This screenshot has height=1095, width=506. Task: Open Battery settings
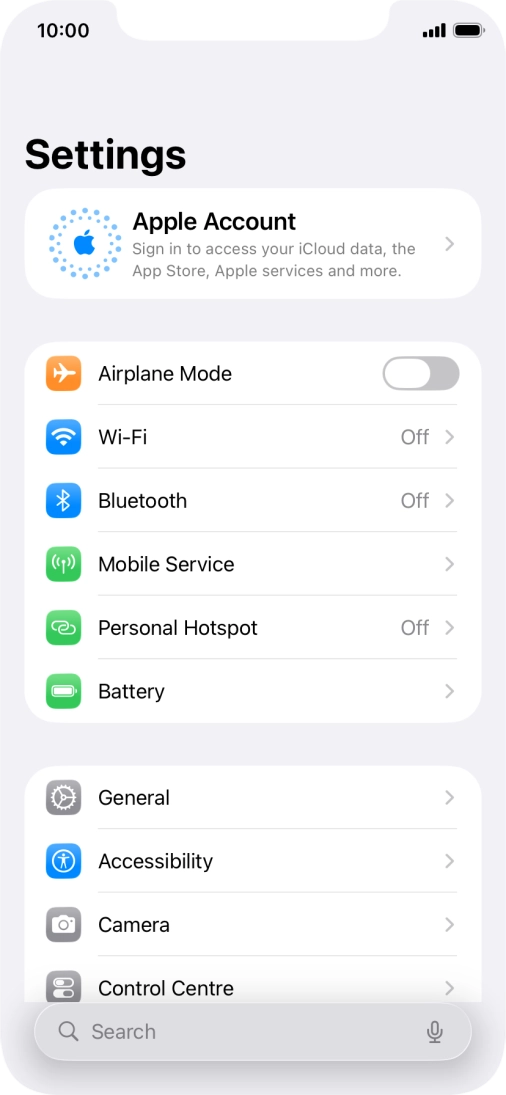click(253, 691)
